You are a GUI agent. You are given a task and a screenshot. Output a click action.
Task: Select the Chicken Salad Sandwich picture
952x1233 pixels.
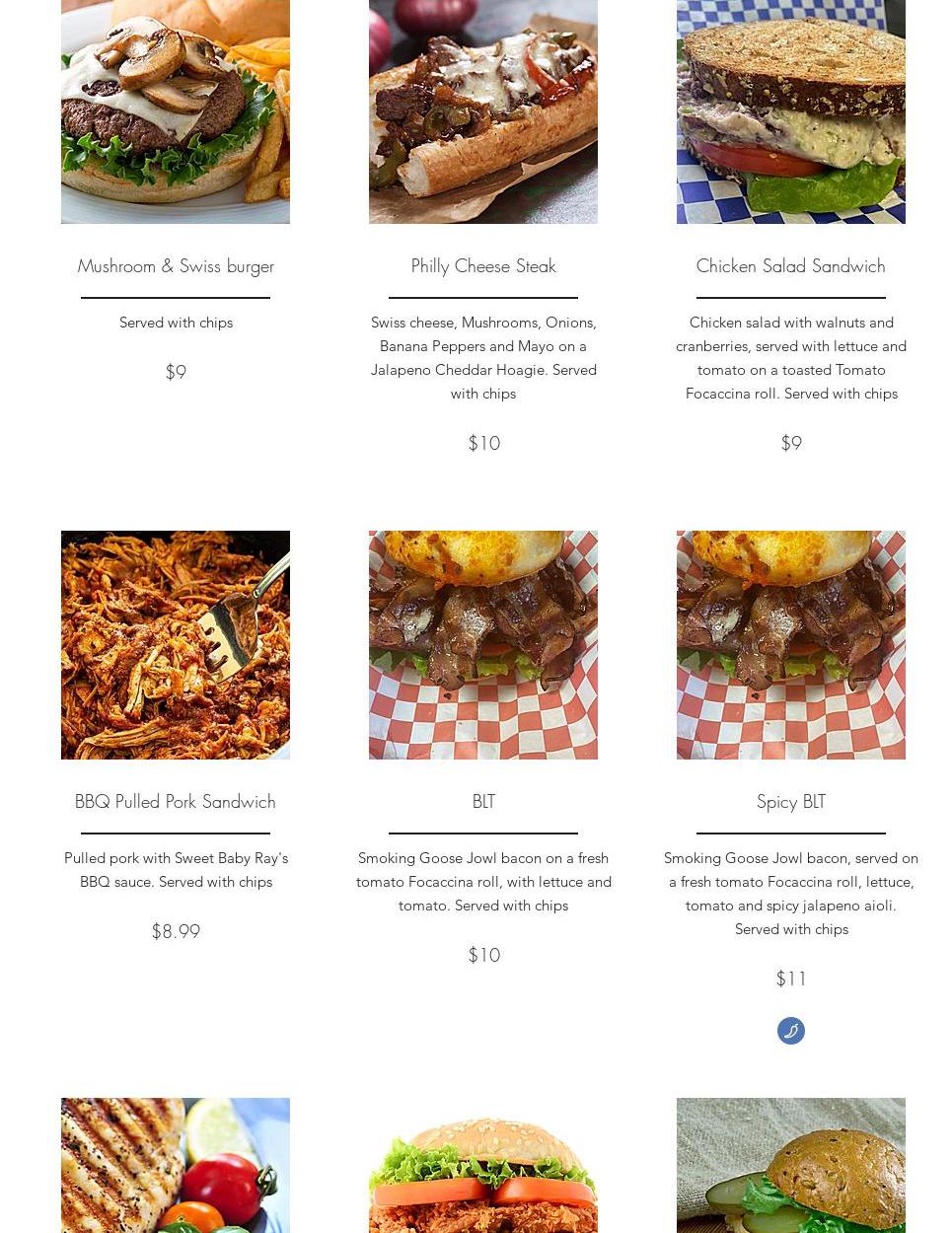tap(791, 110)
